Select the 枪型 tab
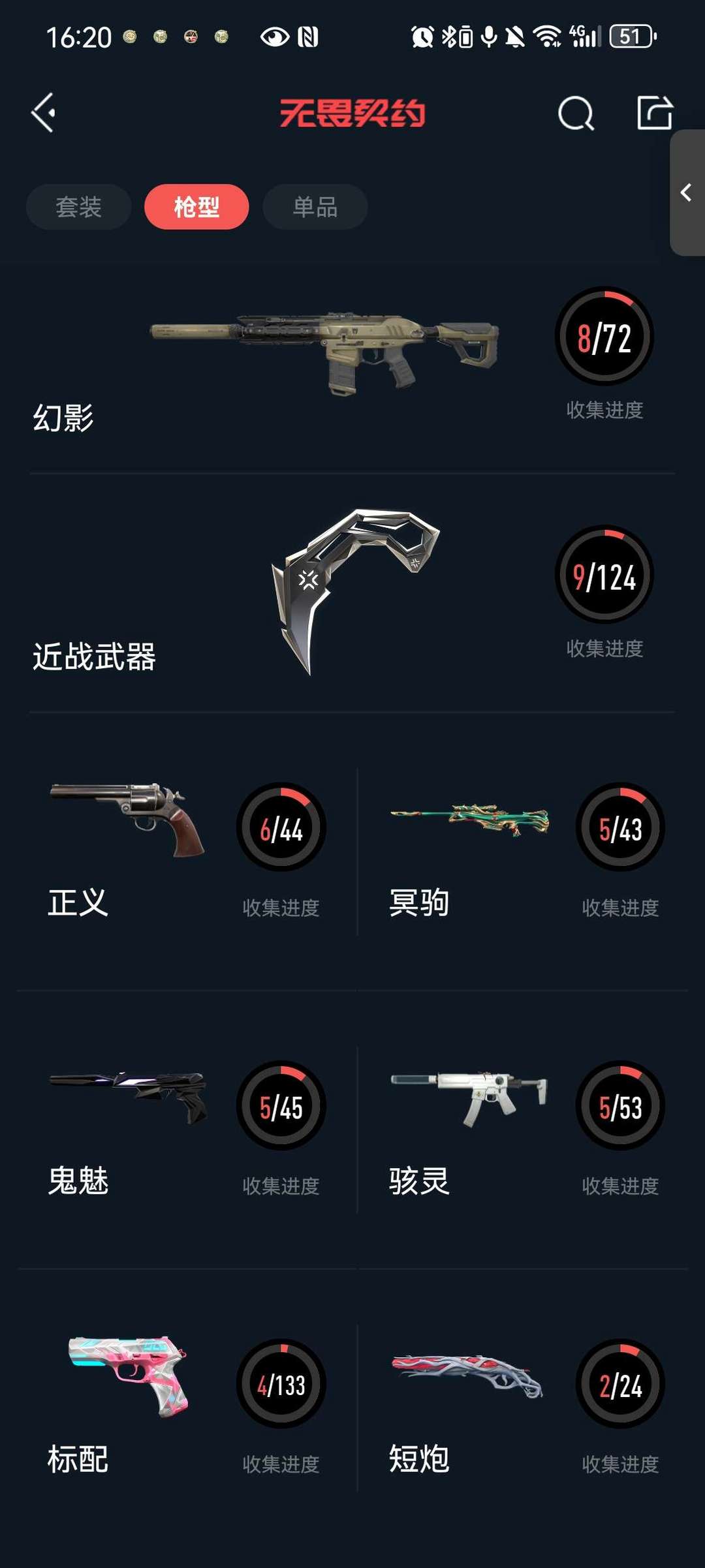Screen dimensions: 705x1568 (196, 207)
